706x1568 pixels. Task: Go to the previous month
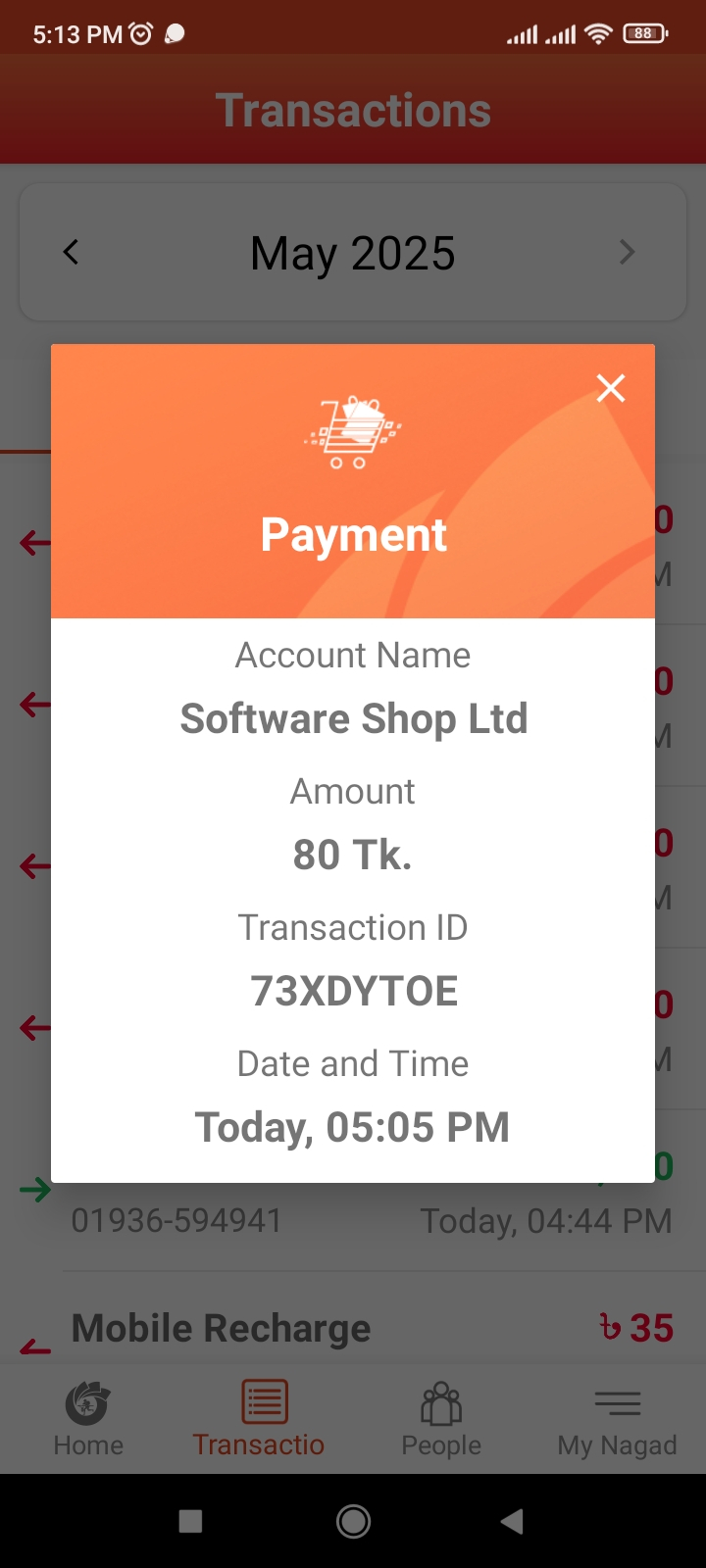point(71,253)
